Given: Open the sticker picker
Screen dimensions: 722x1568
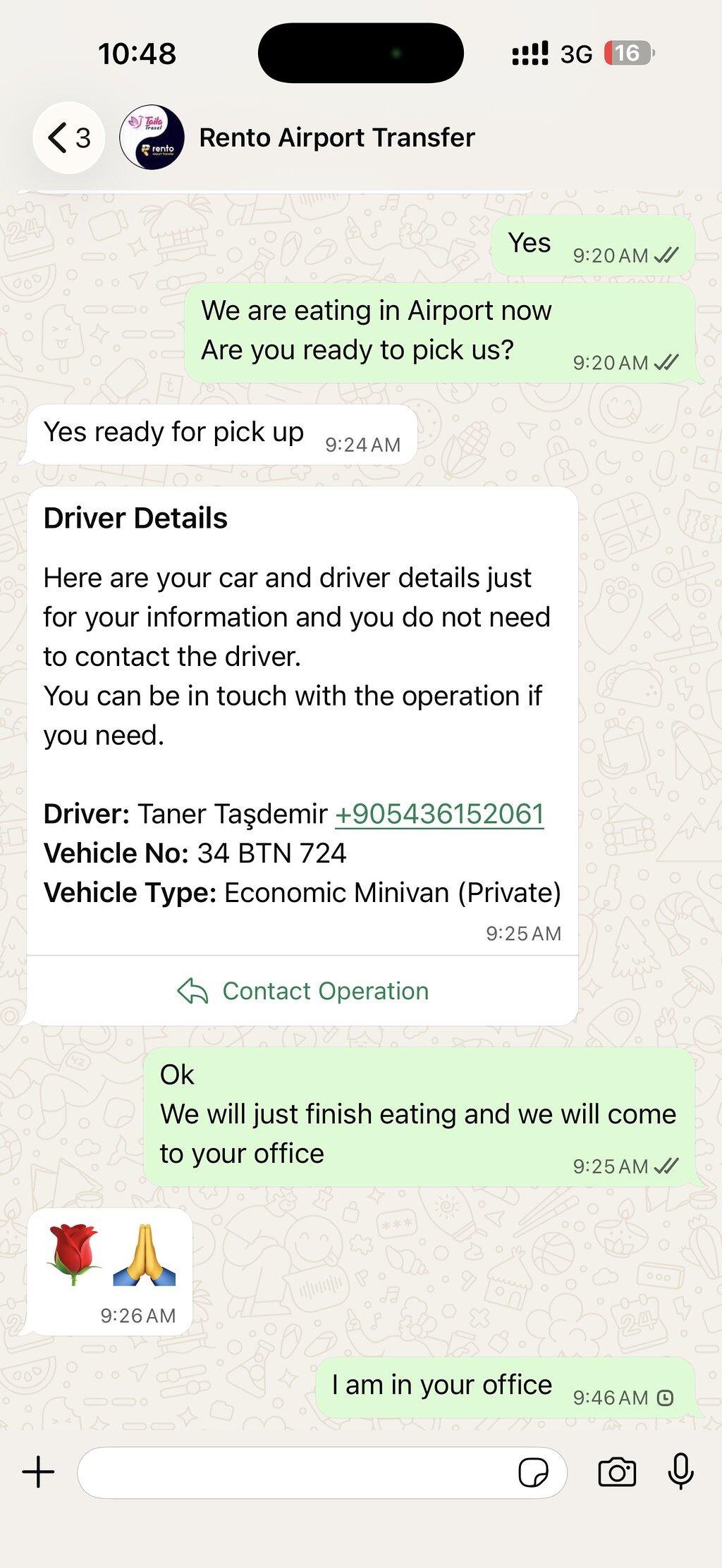Looking at the screenshot, I should point(533,1473).
